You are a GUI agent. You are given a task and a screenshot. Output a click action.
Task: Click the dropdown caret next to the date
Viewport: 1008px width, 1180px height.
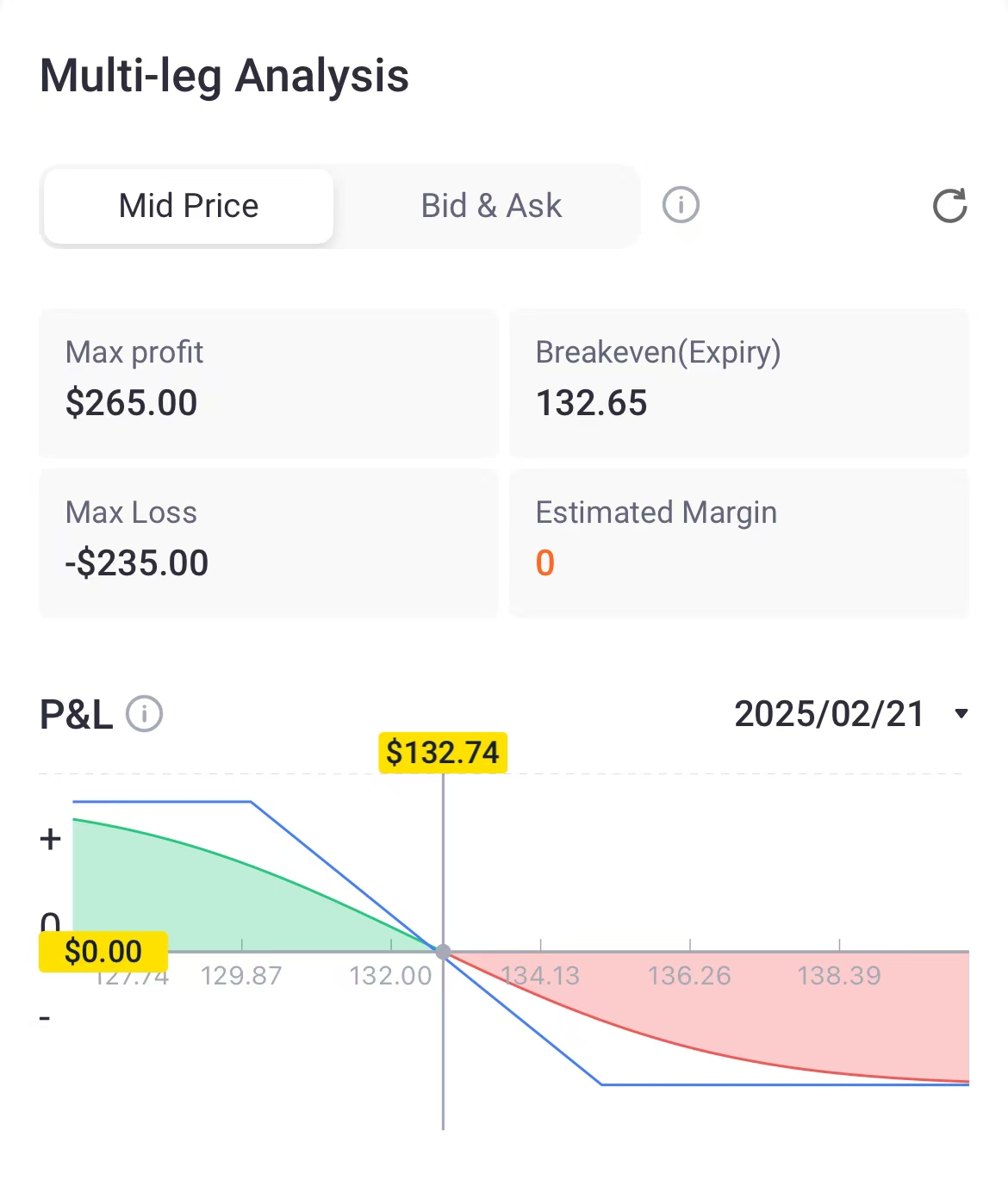pos(962,714)
